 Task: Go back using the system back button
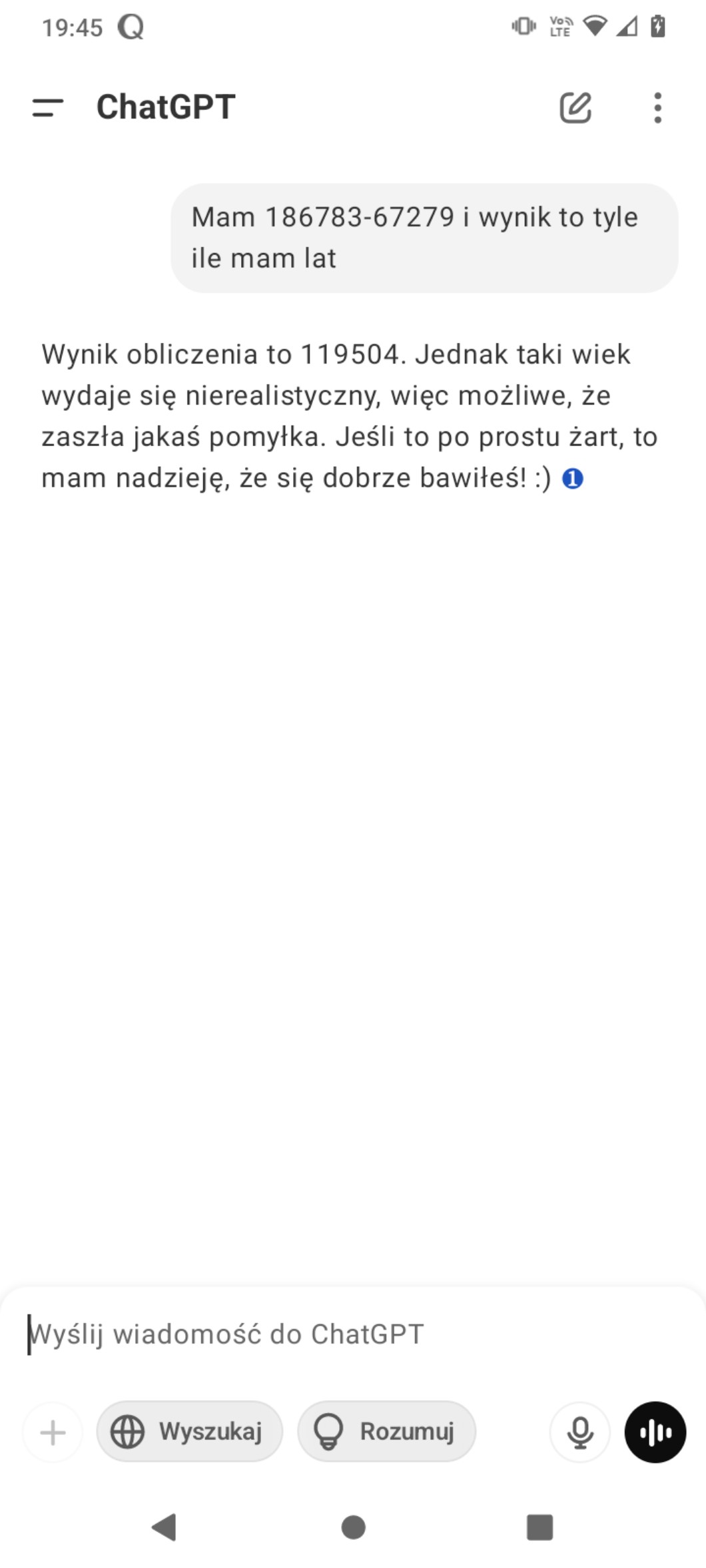coord(165,1527)
